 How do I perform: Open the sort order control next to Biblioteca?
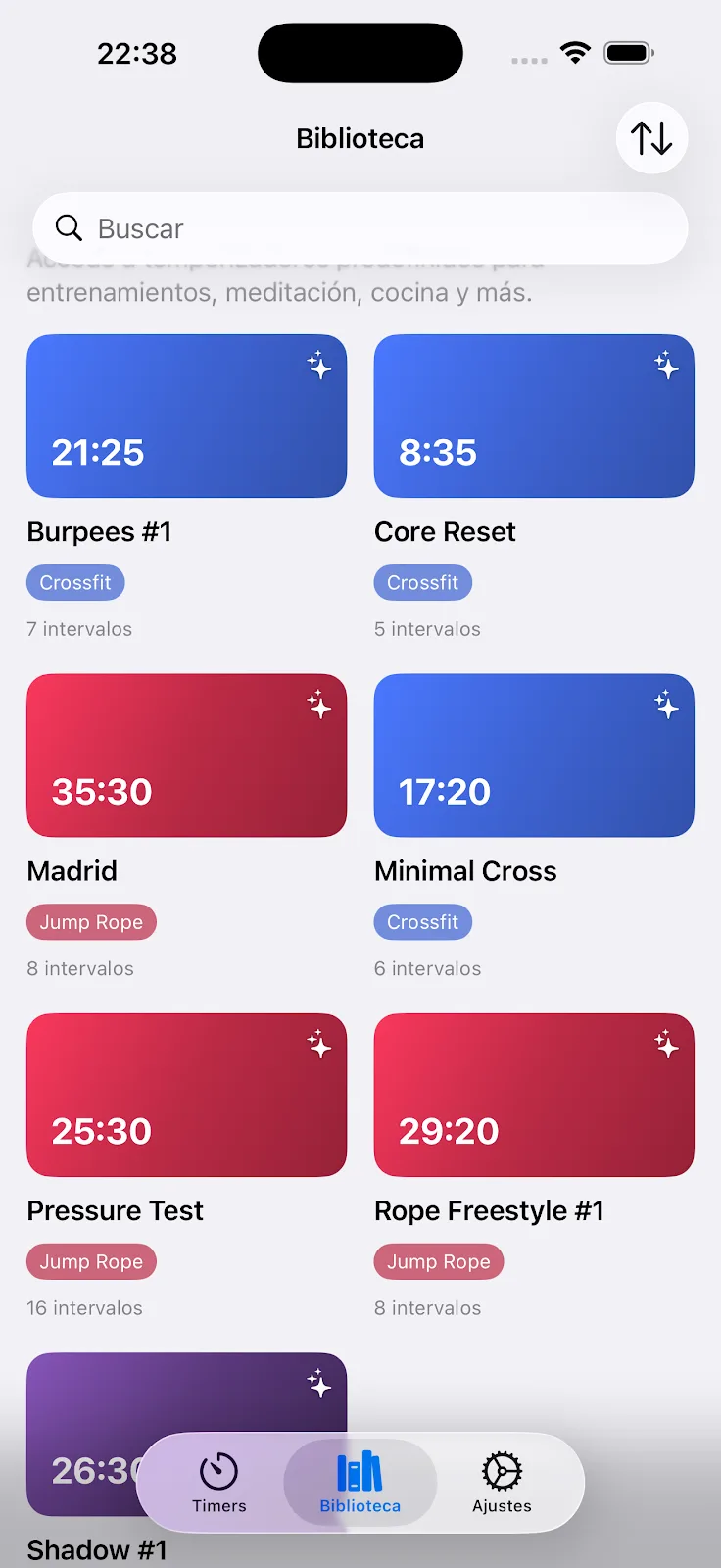[650, 138]
